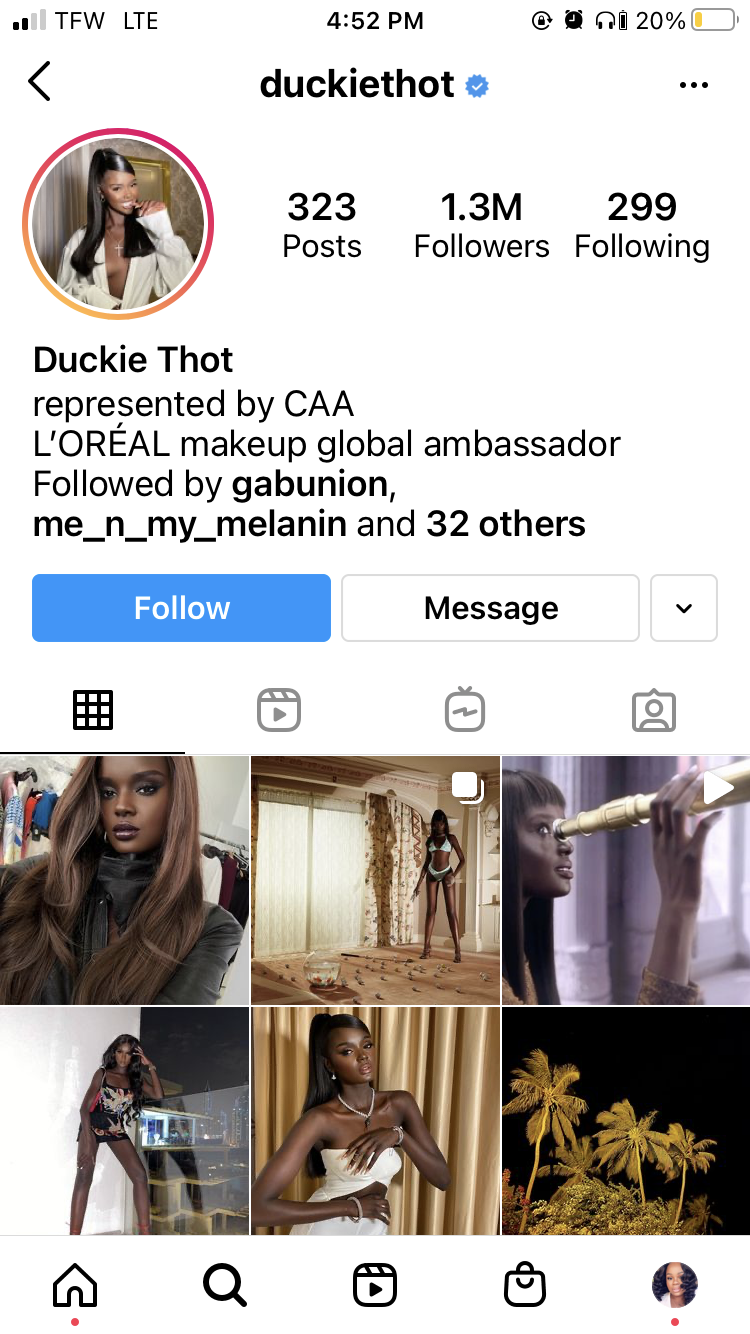Screen dimensions: 750x1334
Task: Open the carousel post in curtained room
Action: click(375, 880)
